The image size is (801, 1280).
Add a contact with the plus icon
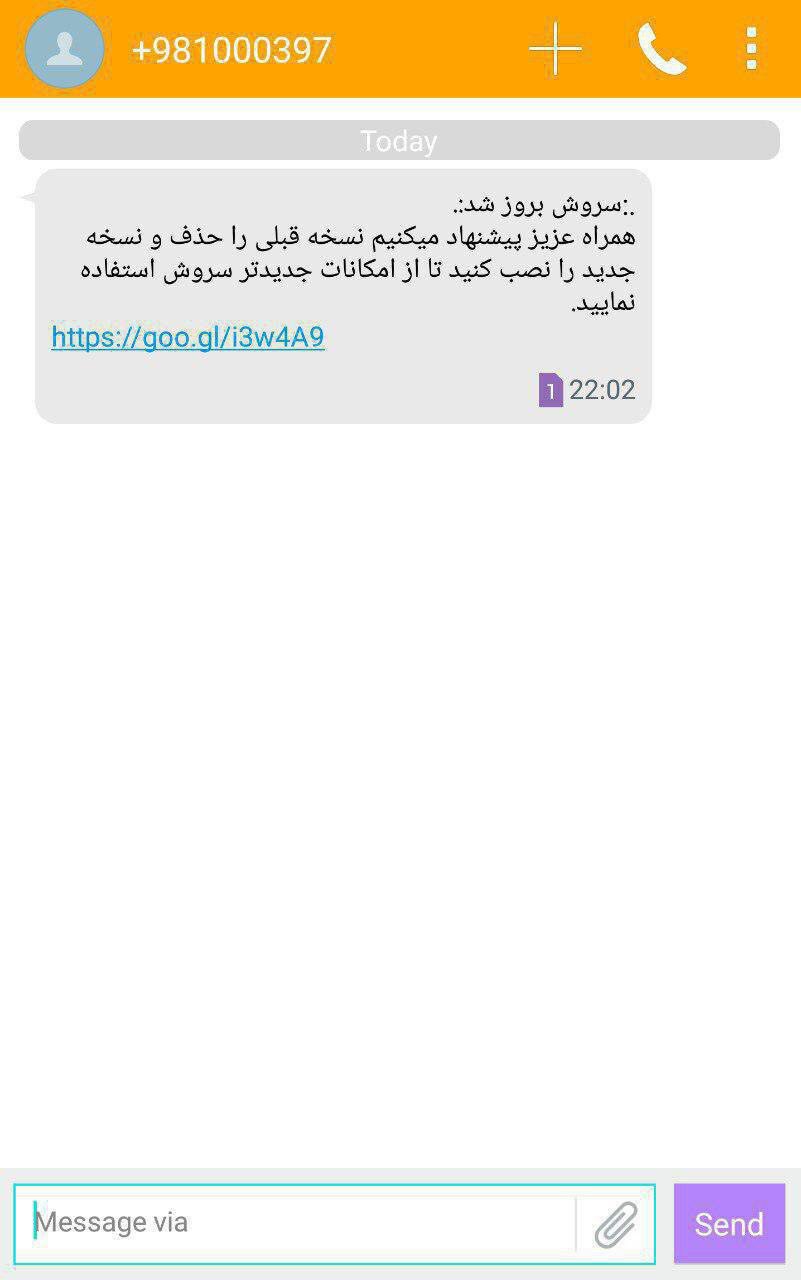[x=555, y=49]
